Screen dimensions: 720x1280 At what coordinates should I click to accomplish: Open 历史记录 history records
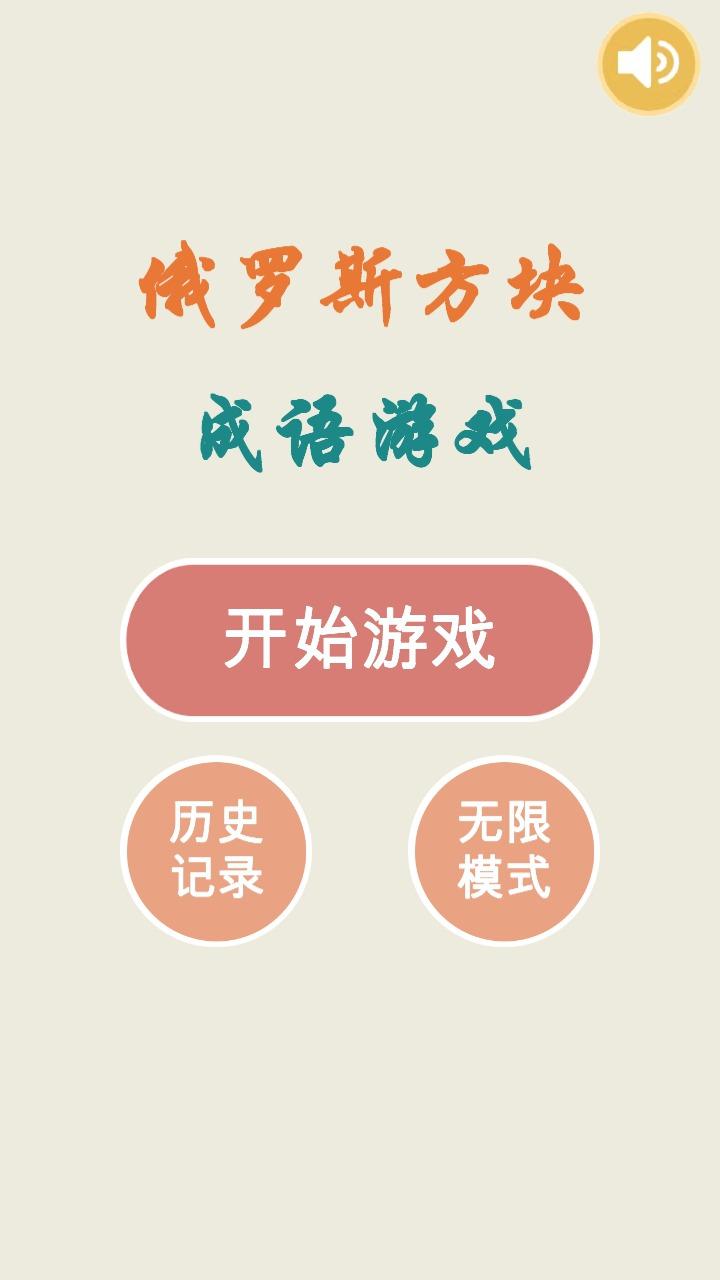216,850
